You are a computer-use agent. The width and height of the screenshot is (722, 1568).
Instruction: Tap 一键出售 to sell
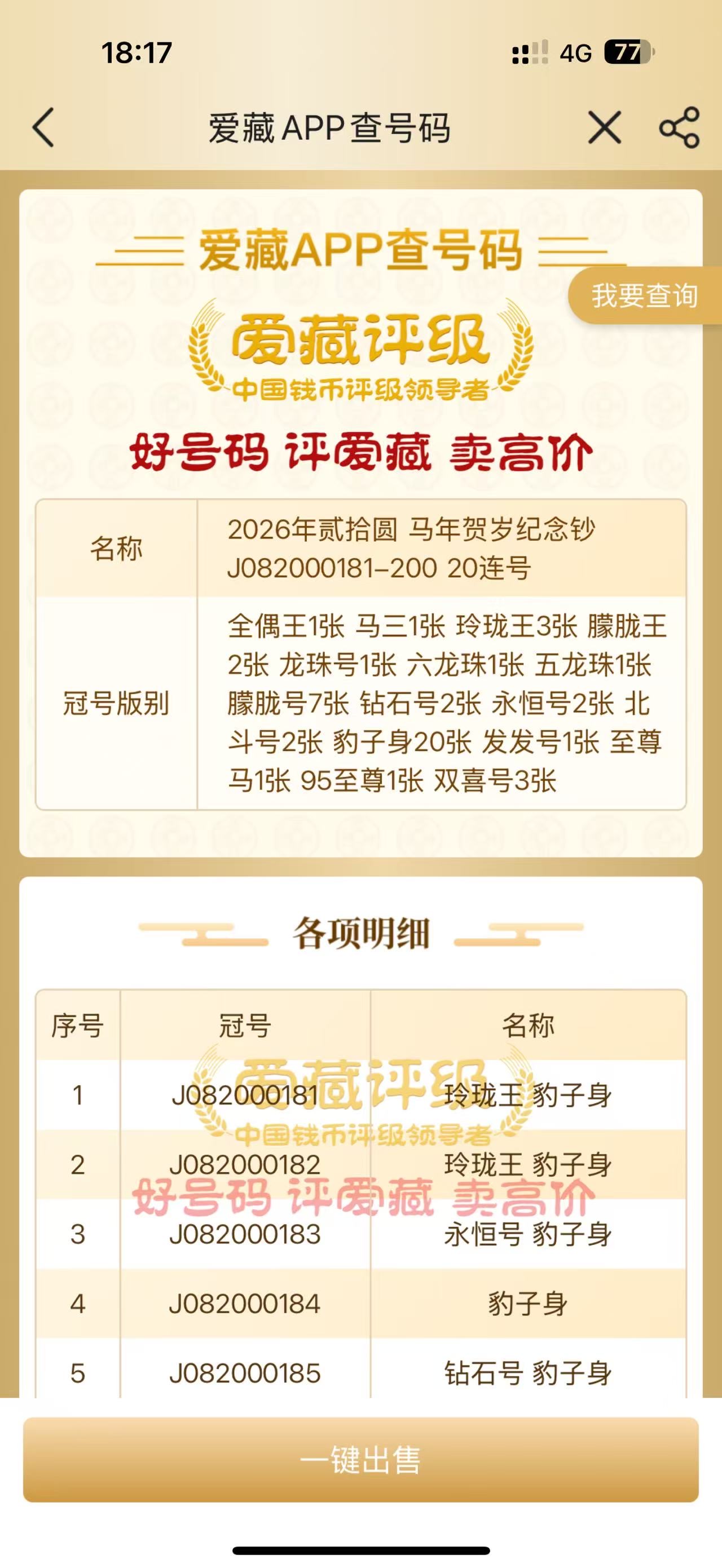pos(360,1460)
